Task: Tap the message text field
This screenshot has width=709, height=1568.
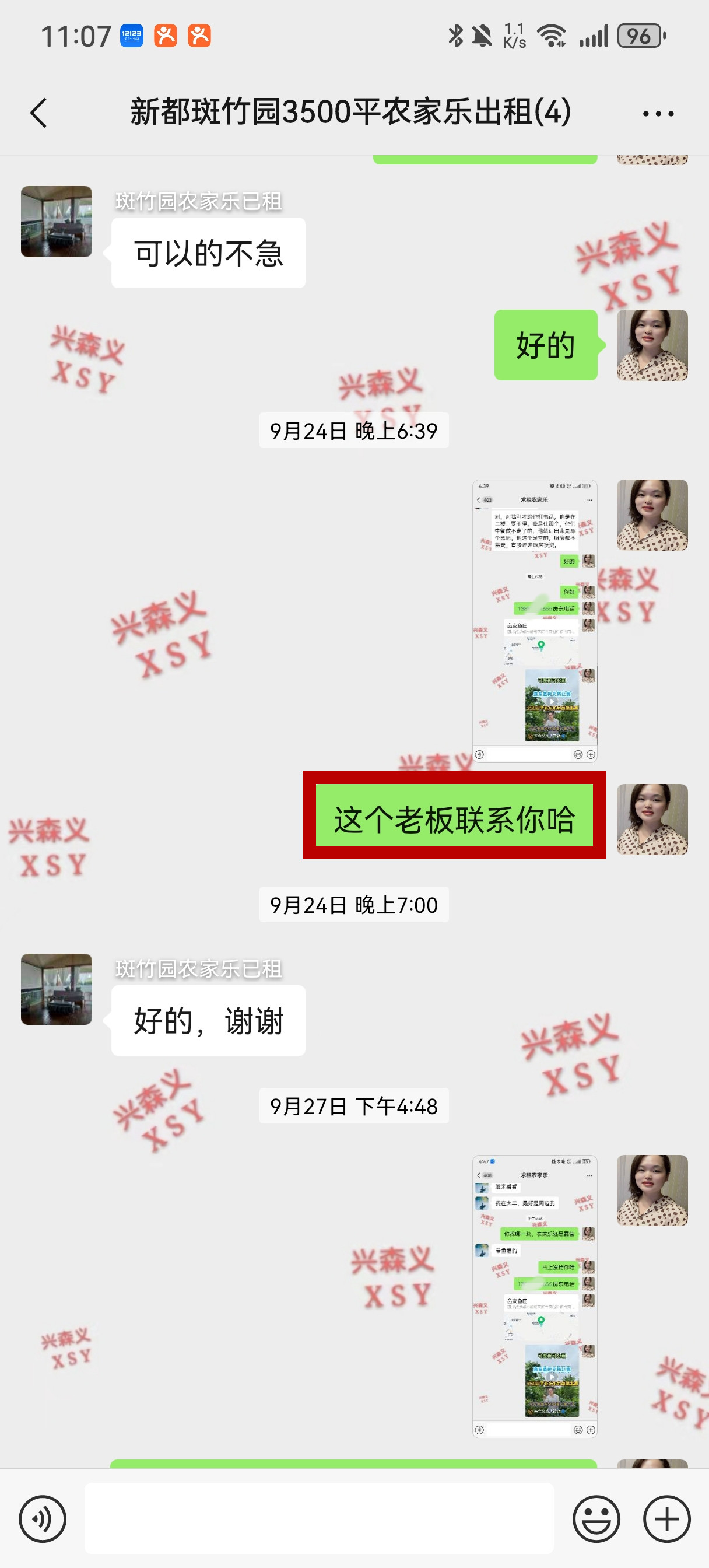Action: (x=319, y=1518)
